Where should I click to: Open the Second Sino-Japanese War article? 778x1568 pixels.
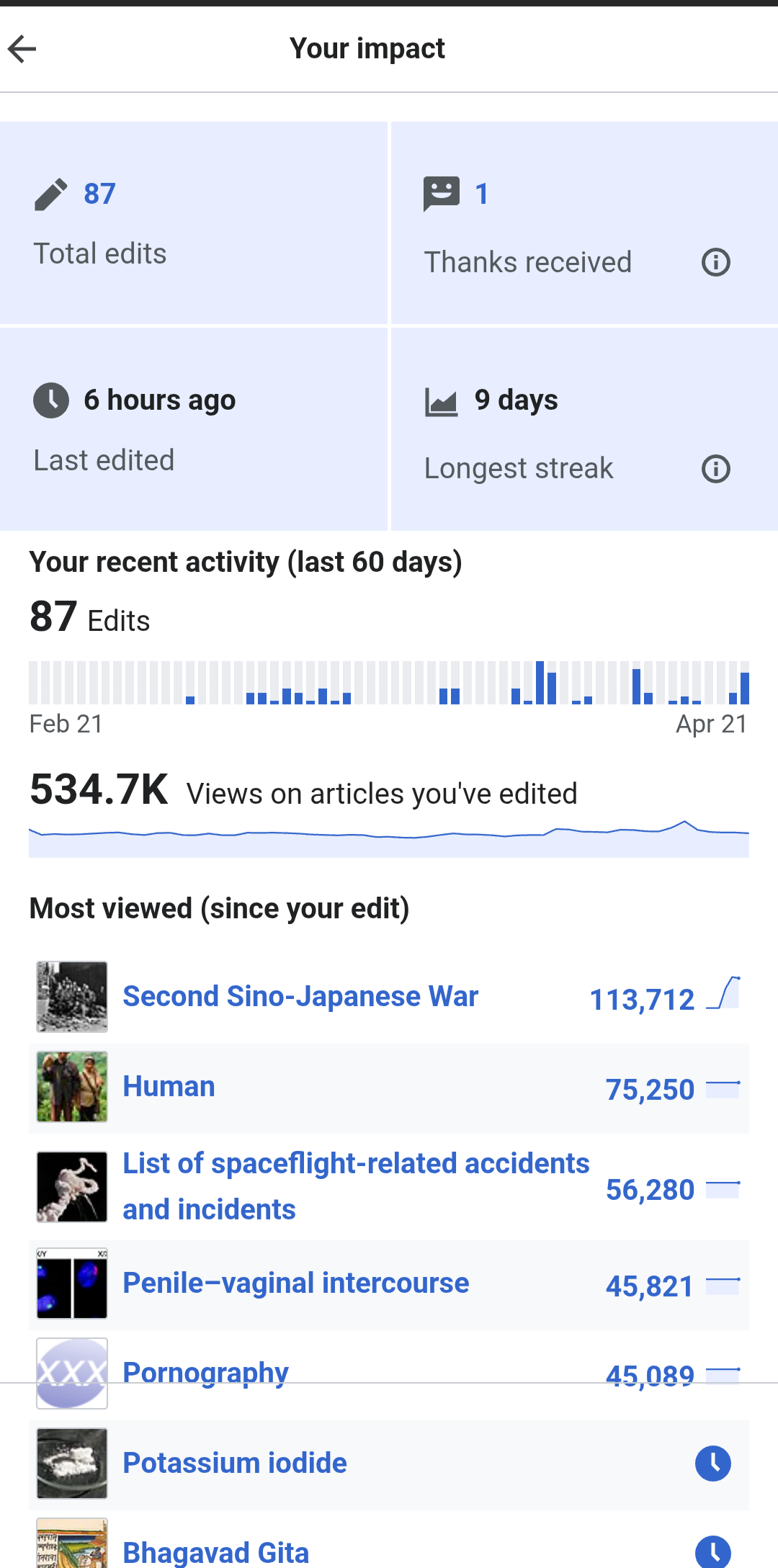(x=300, y=997)
